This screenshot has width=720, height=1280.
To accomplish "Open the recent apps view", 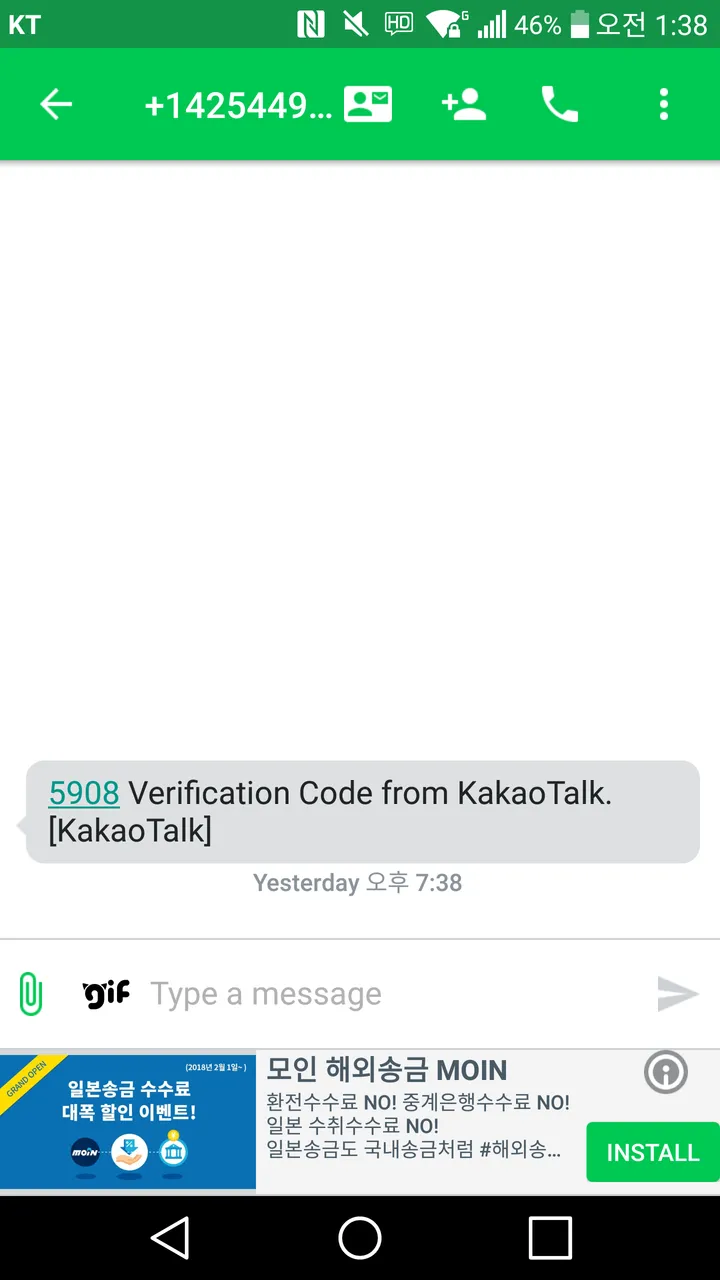I will [x=550, y=1238].
